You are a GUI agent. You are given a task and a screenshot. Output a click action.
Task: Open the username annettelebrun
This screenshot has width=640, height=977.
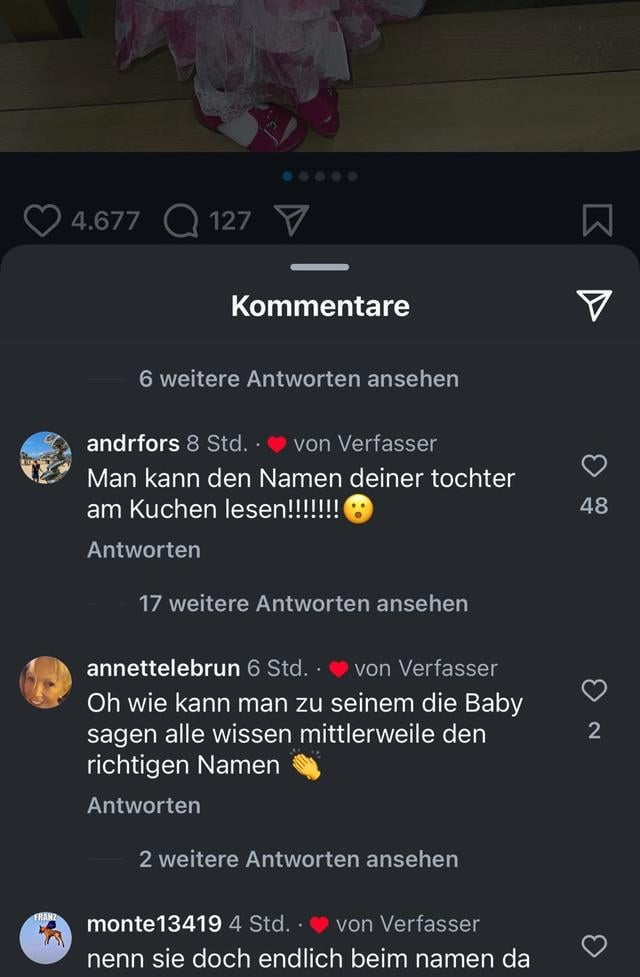[163, 668]
